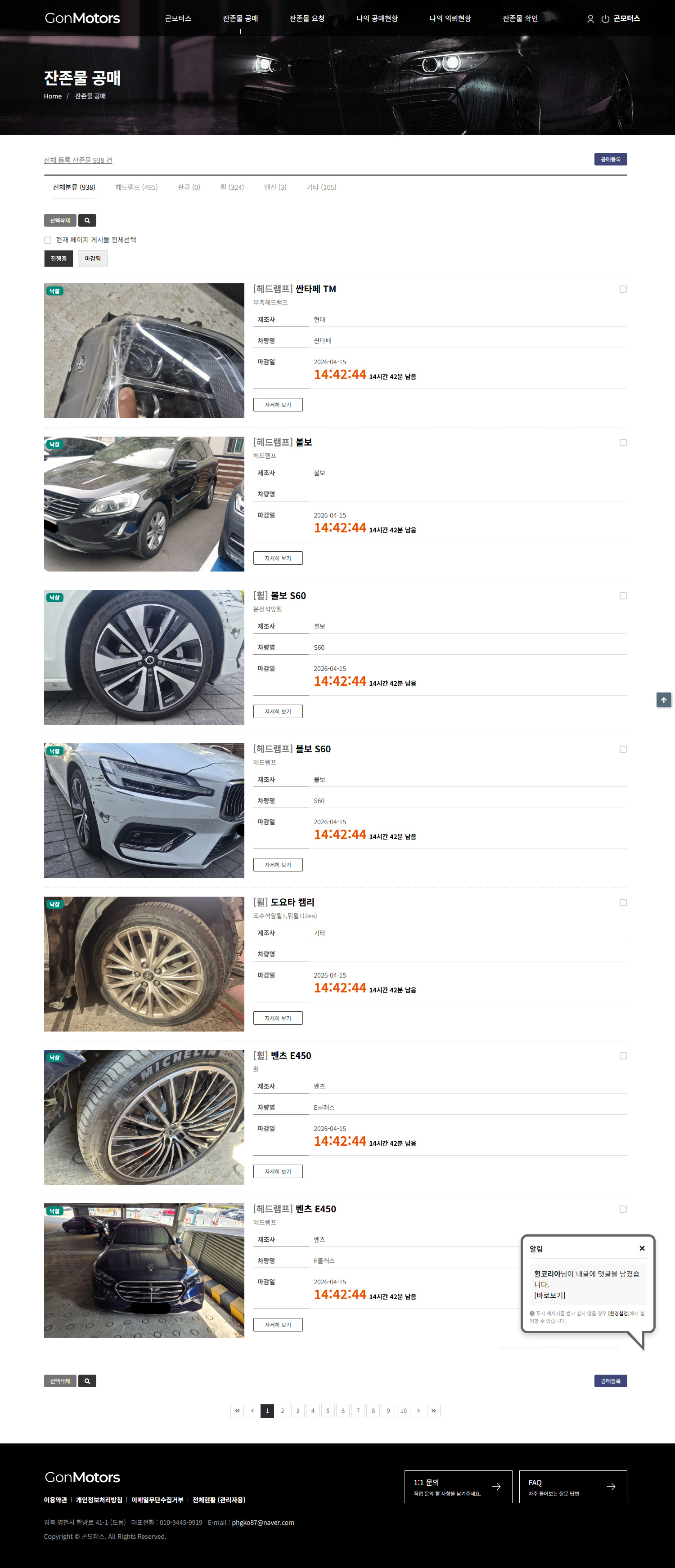Select the 휠 (324) category tab

232,188
